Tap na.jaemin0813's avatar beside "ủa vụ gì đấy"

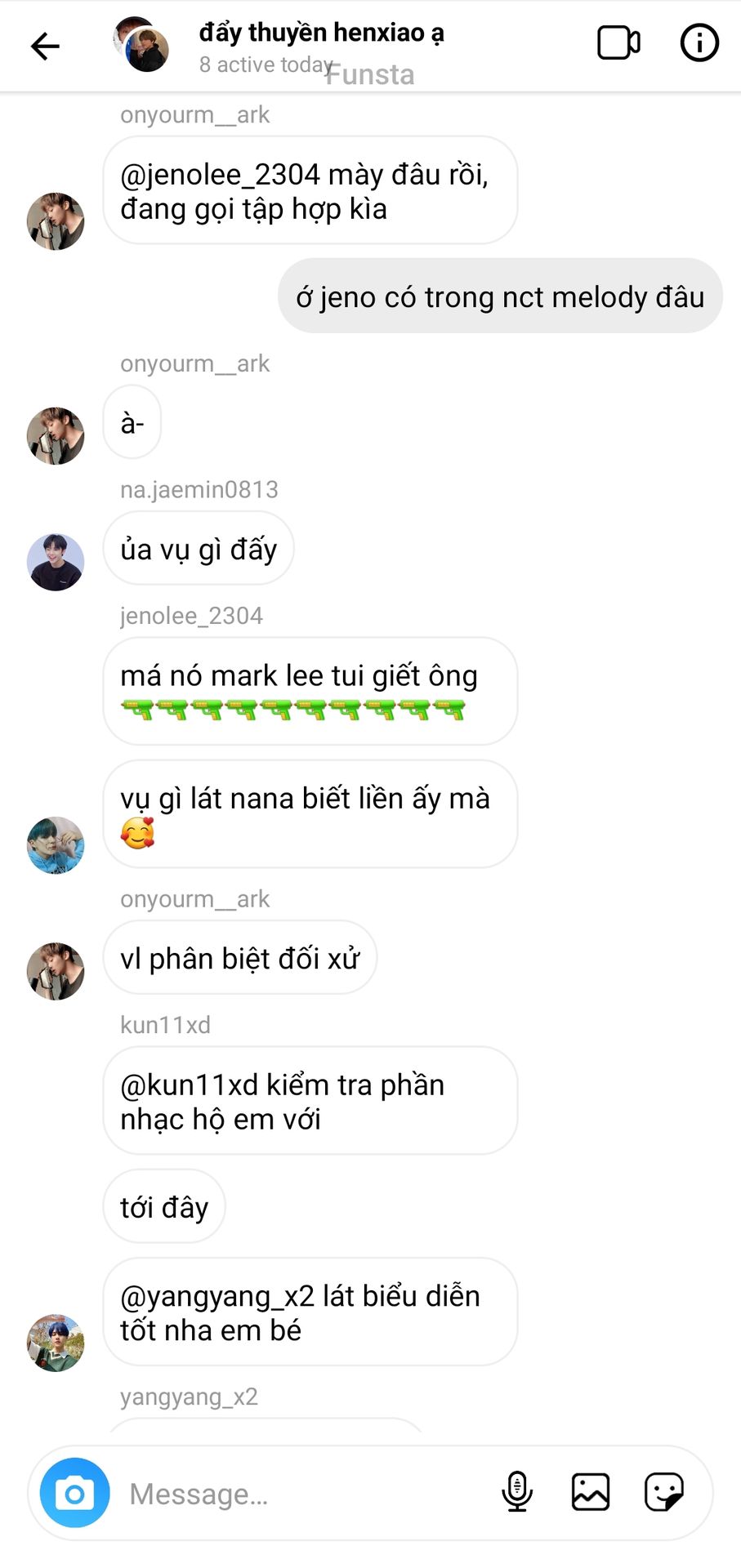(x=56, y=563)
